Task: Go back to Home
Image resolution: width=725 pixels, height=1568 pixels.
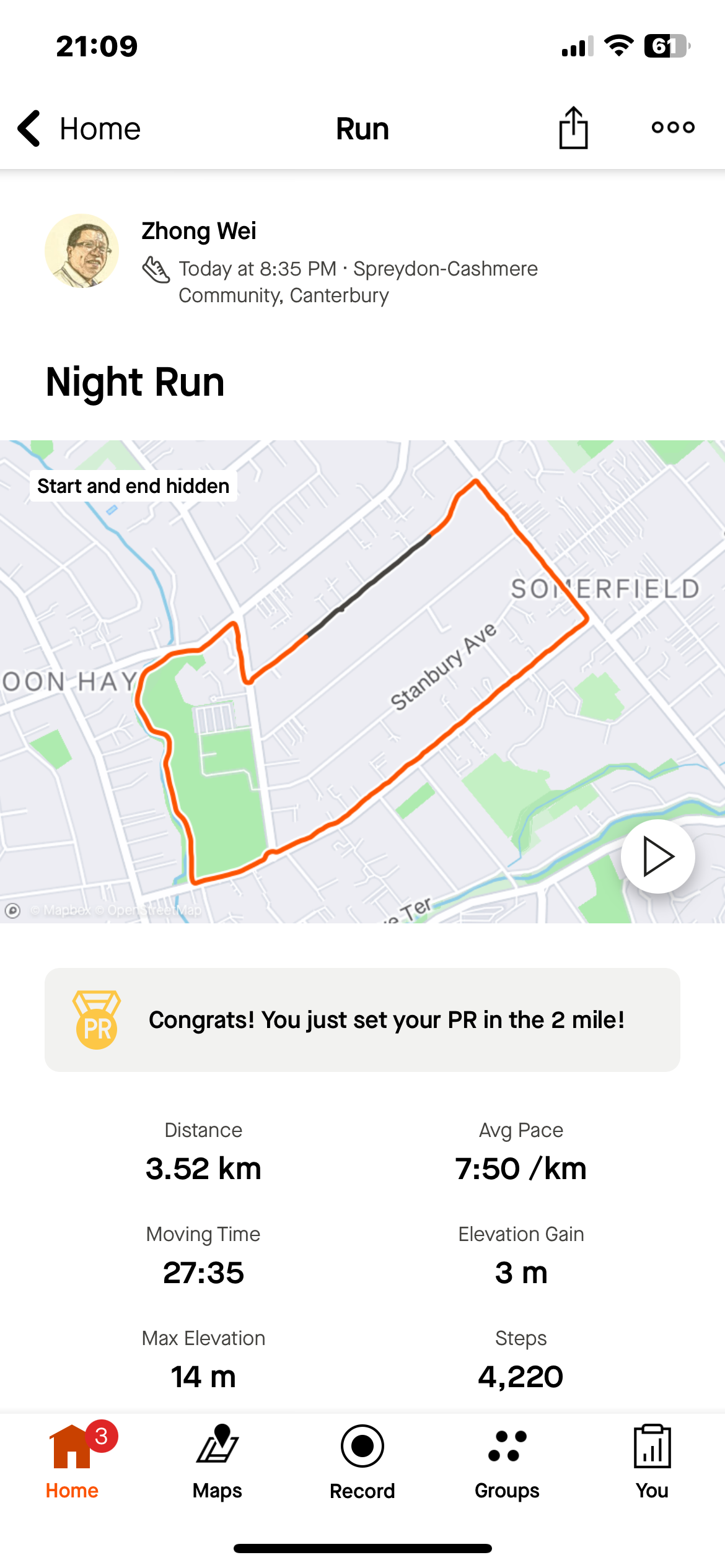Action: [x=79, y=129]
